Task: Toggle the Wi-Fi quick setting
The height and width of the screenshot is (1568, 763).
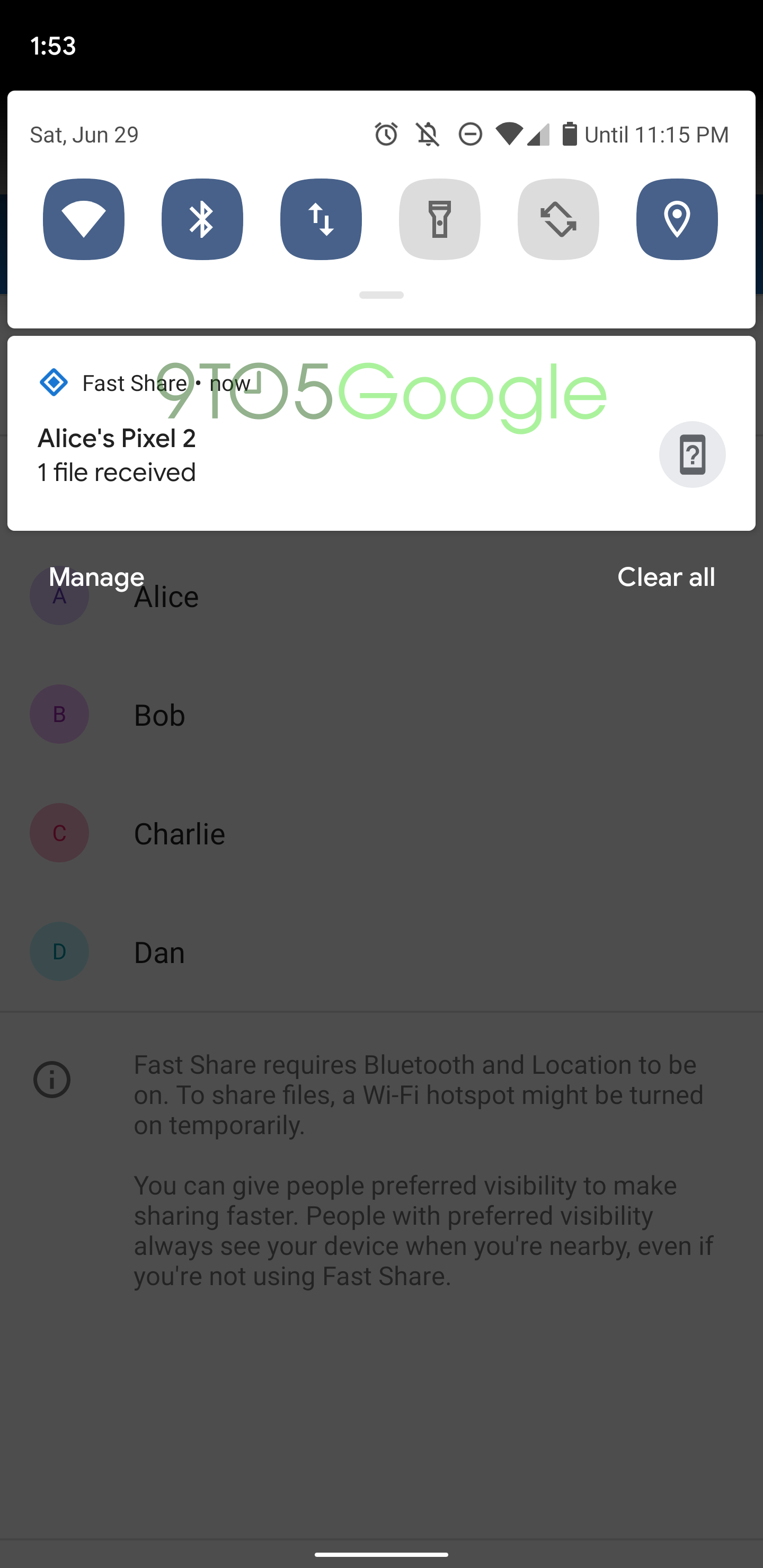Action: click(x=83, y=219)
